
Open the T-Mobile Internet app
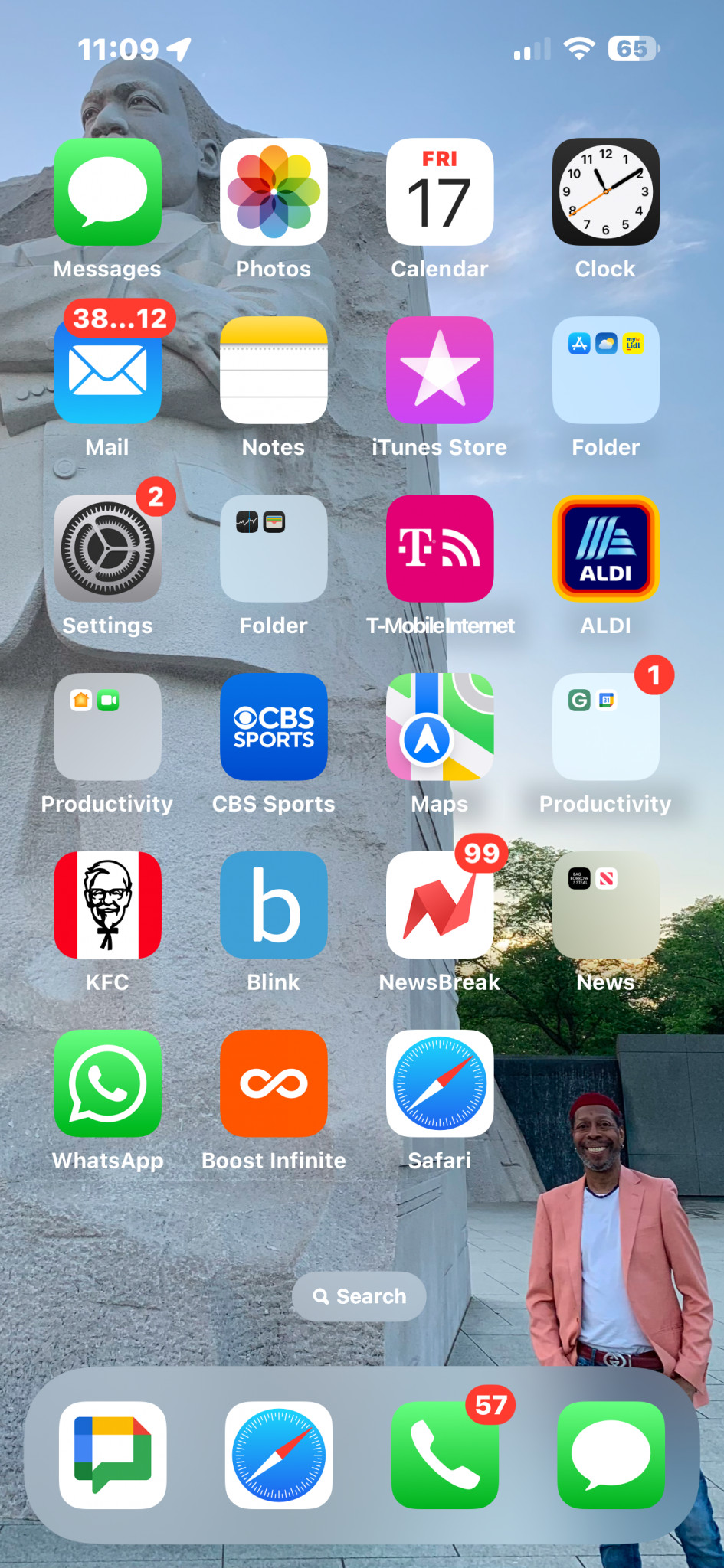point(440,549)
